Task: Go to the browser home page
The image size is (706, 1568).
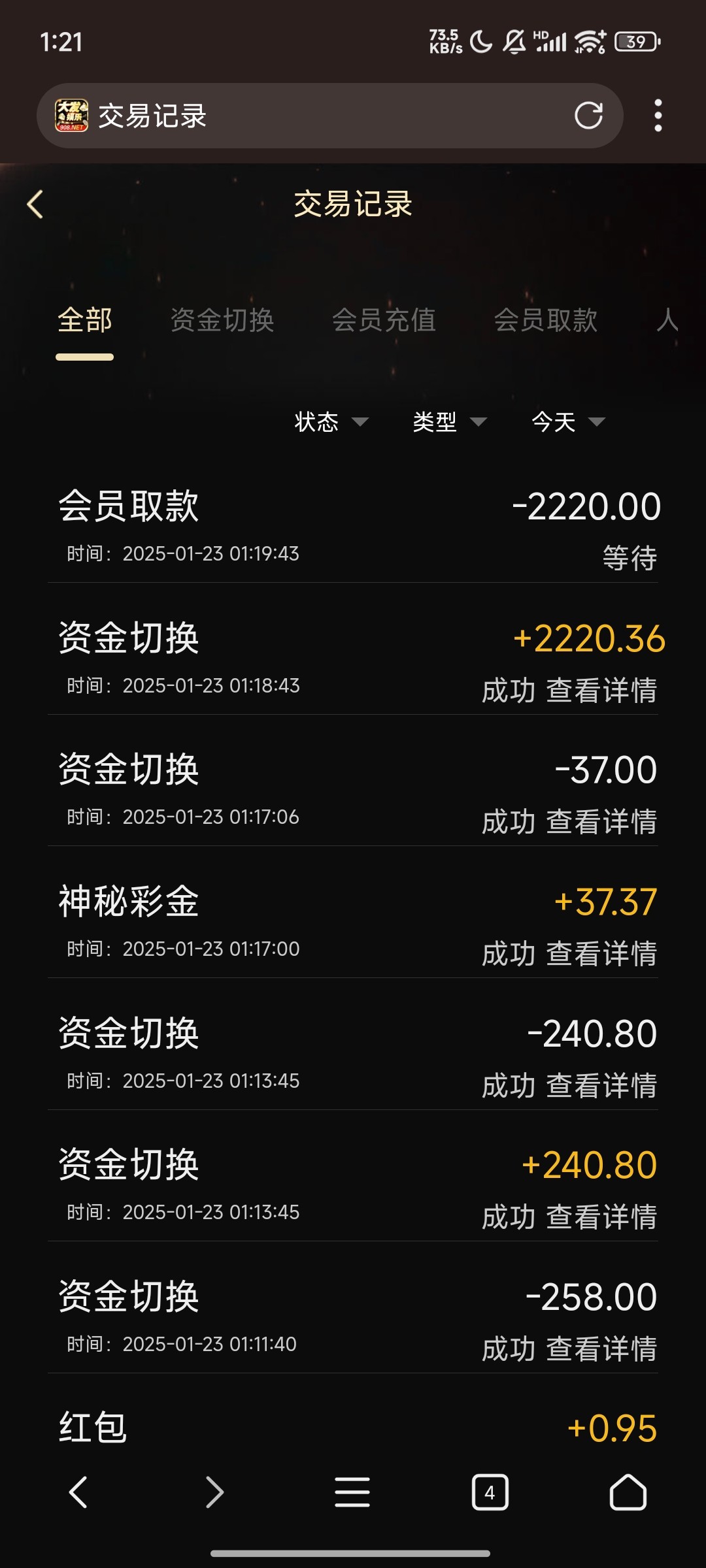Action: (x=628, y=1492)
